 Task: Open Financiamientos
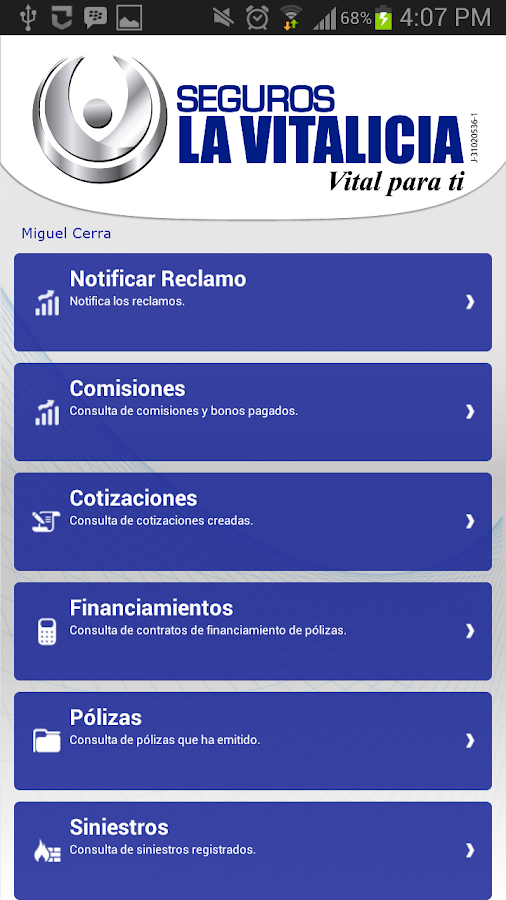point(253,631)
